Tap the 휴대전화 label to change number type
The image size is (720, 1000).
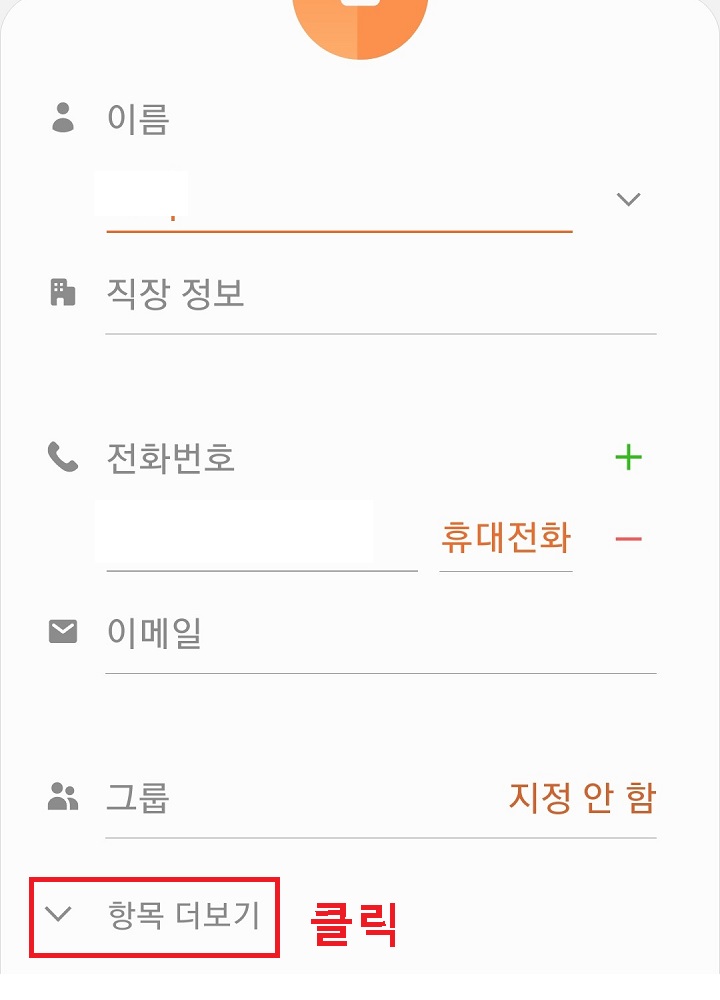pyautogui.click(x=504, y=538)
